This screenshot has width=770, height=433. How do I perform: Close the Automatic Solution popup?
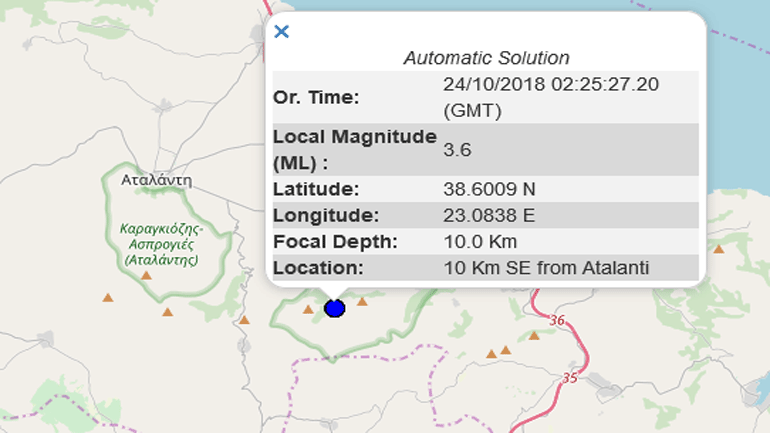click(282, 31)
